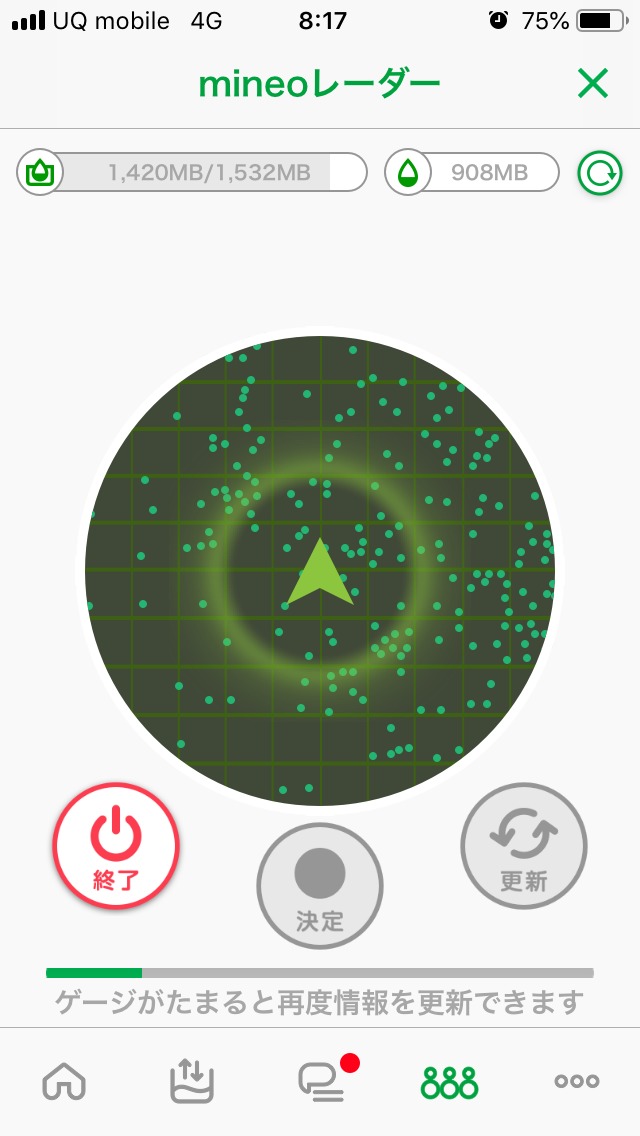640x1136 pixels.
Task: Tap the 決定 confirm button
Action: 320,885
